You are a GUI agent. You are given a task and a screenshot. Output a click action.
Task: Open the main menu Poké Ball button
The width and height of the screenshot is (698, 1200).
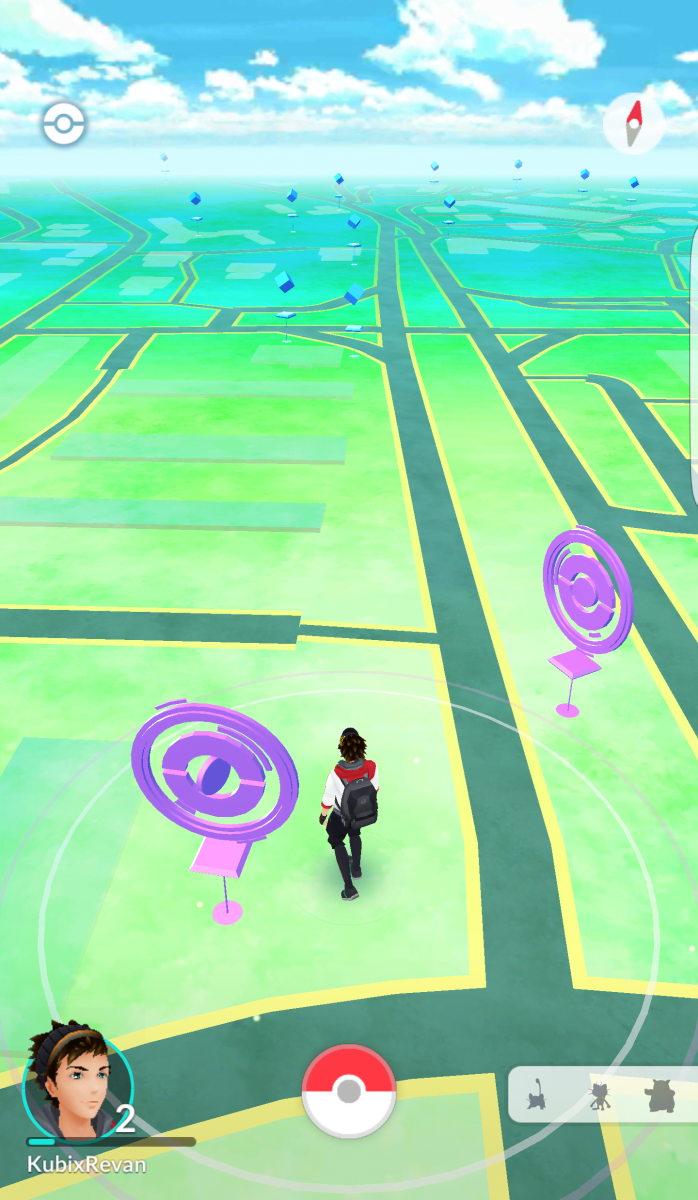point(349,1091)
